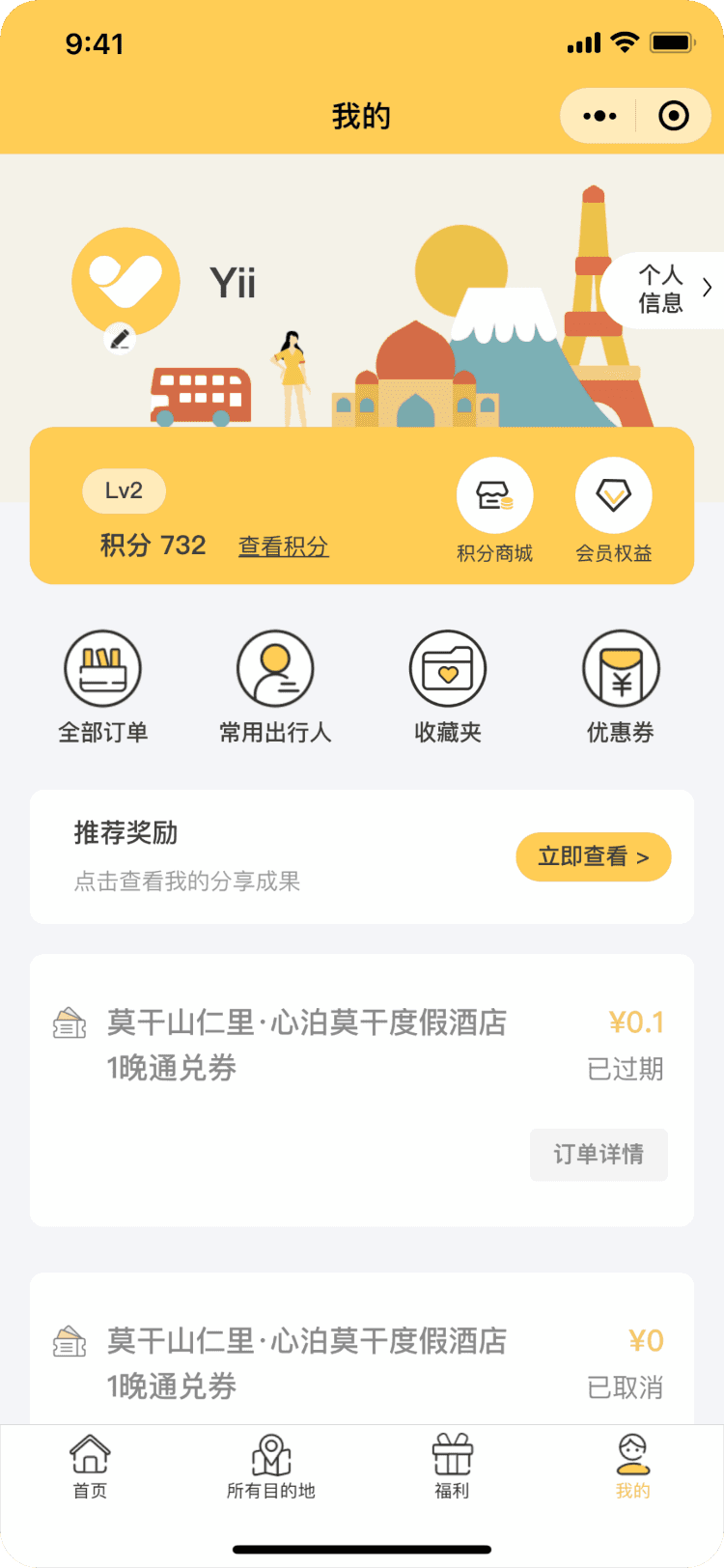This screenshot has height=1568, width=724.
Task: Open the mini program more options menu
Action: 599,117
